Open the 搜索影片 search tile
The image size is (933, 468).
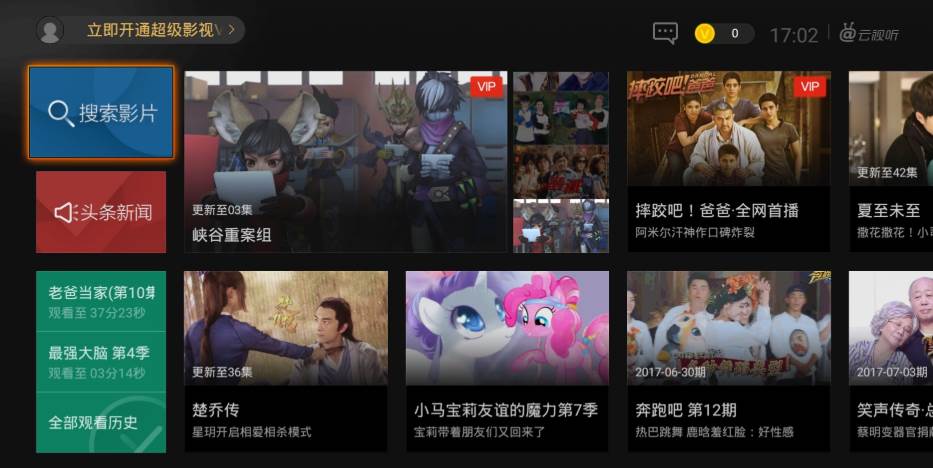pos(100,113)
